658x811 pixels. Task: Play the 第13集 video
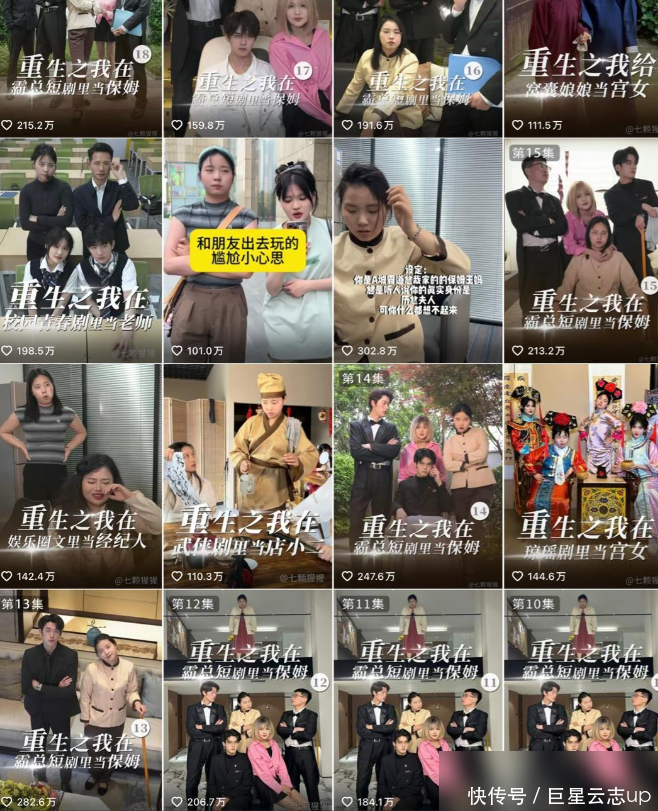80,700
